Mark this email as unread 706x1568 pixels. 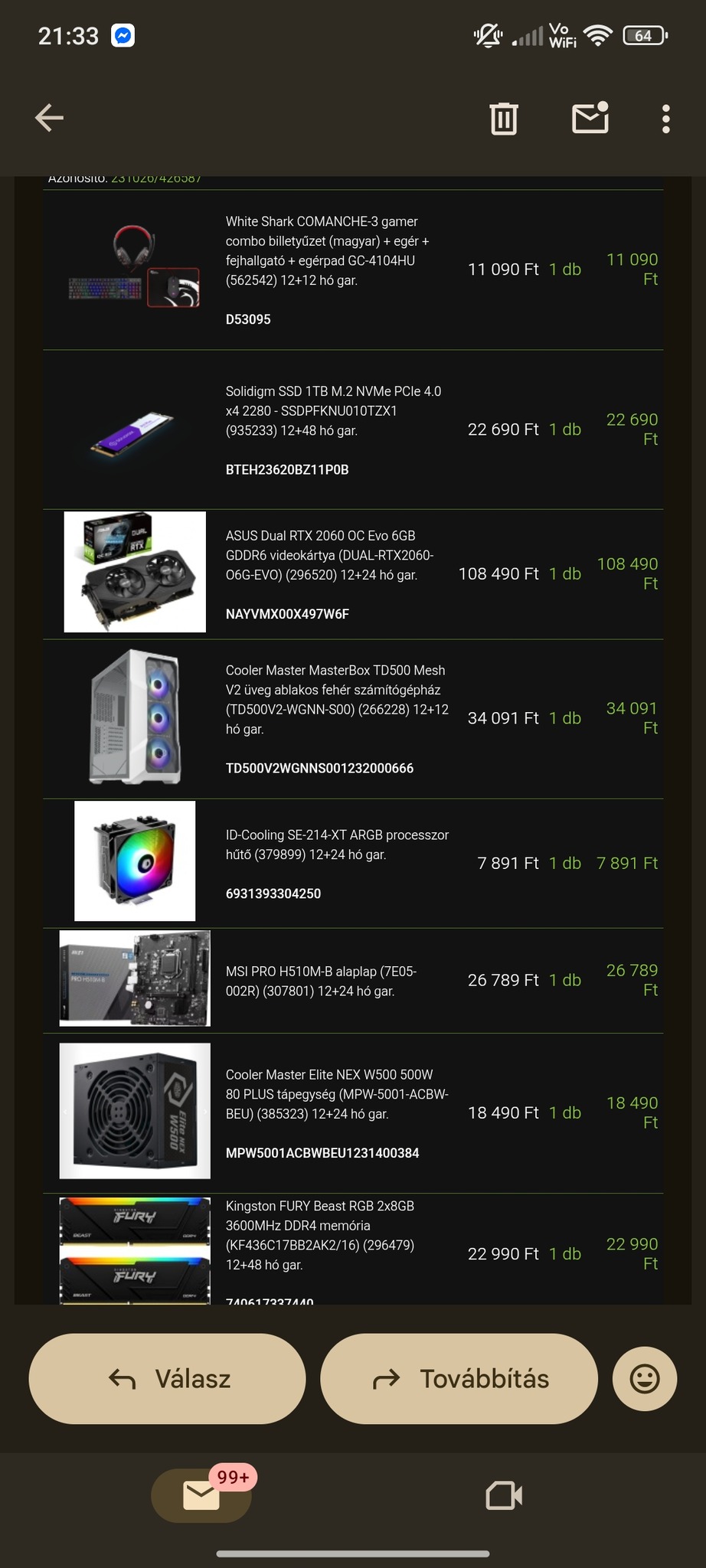click(x=590, y=118)
